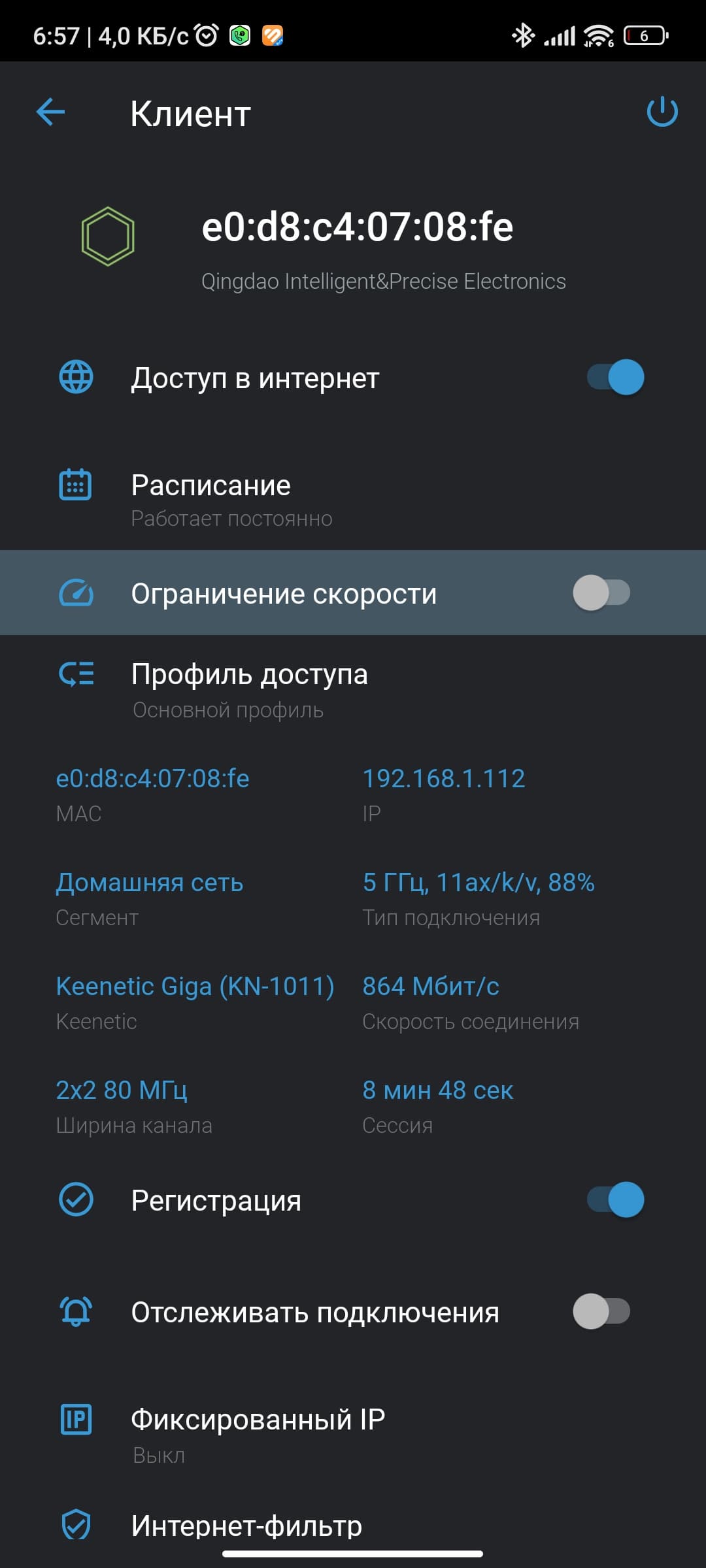
Task: Tap the power icon in the app bar
Action: (x=662, y=112)
